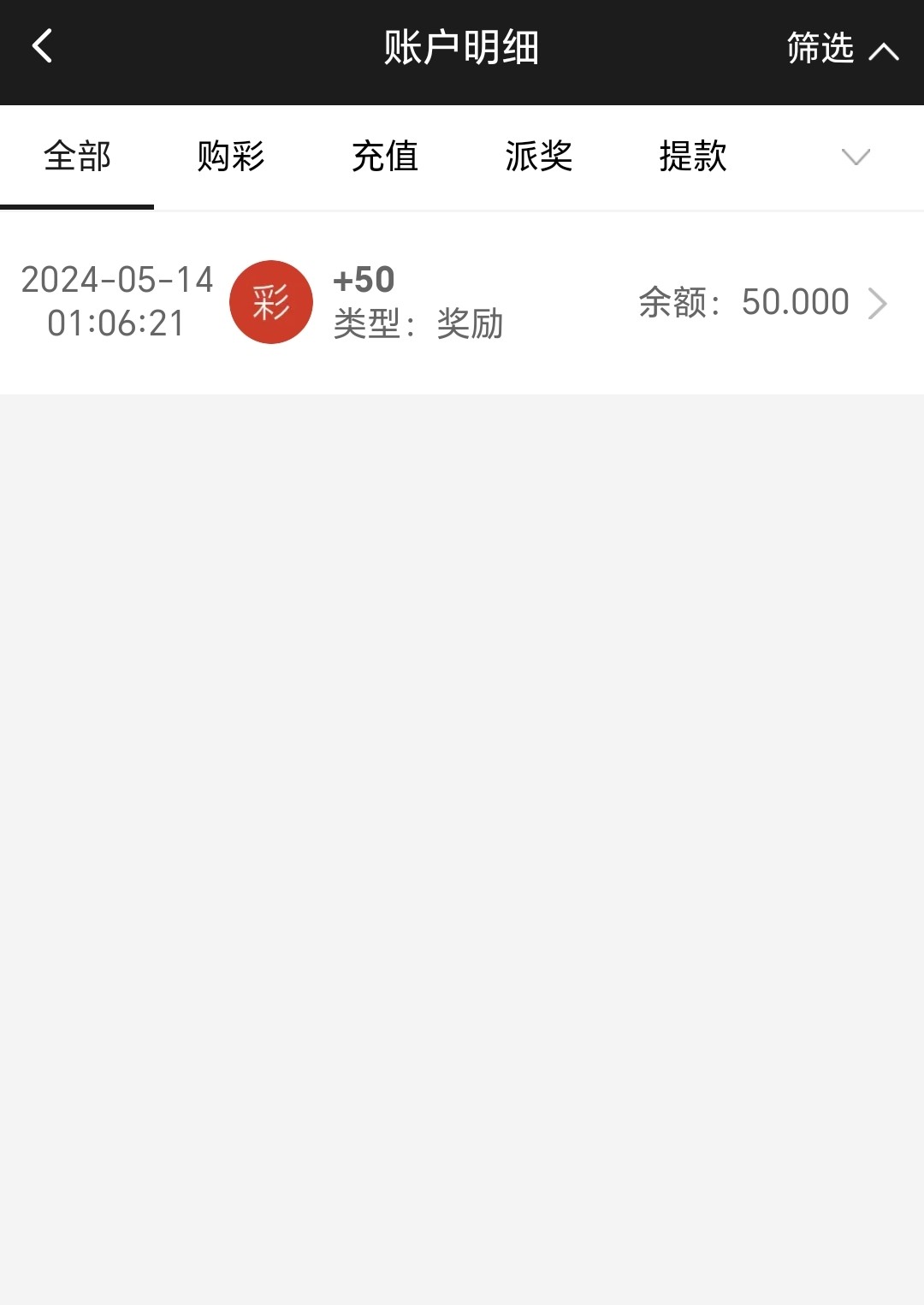This screenshot has height=1305, width=924.
Task: Show the 派奖 tab
Action: (x=539, y=157)
